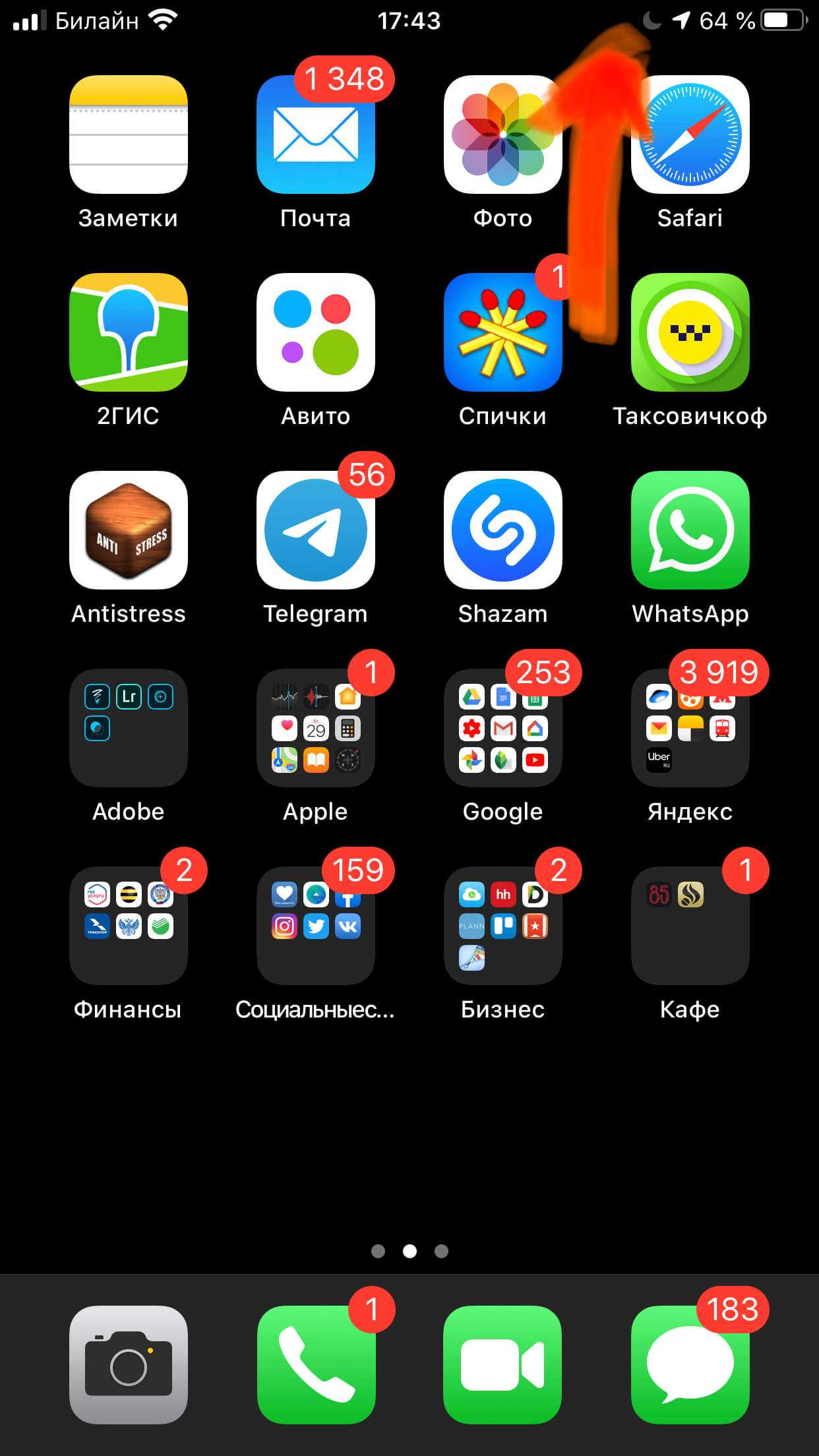
Task: Launch the Camera from the dock
Action: pyautogui.click(x=129, y=1365)
